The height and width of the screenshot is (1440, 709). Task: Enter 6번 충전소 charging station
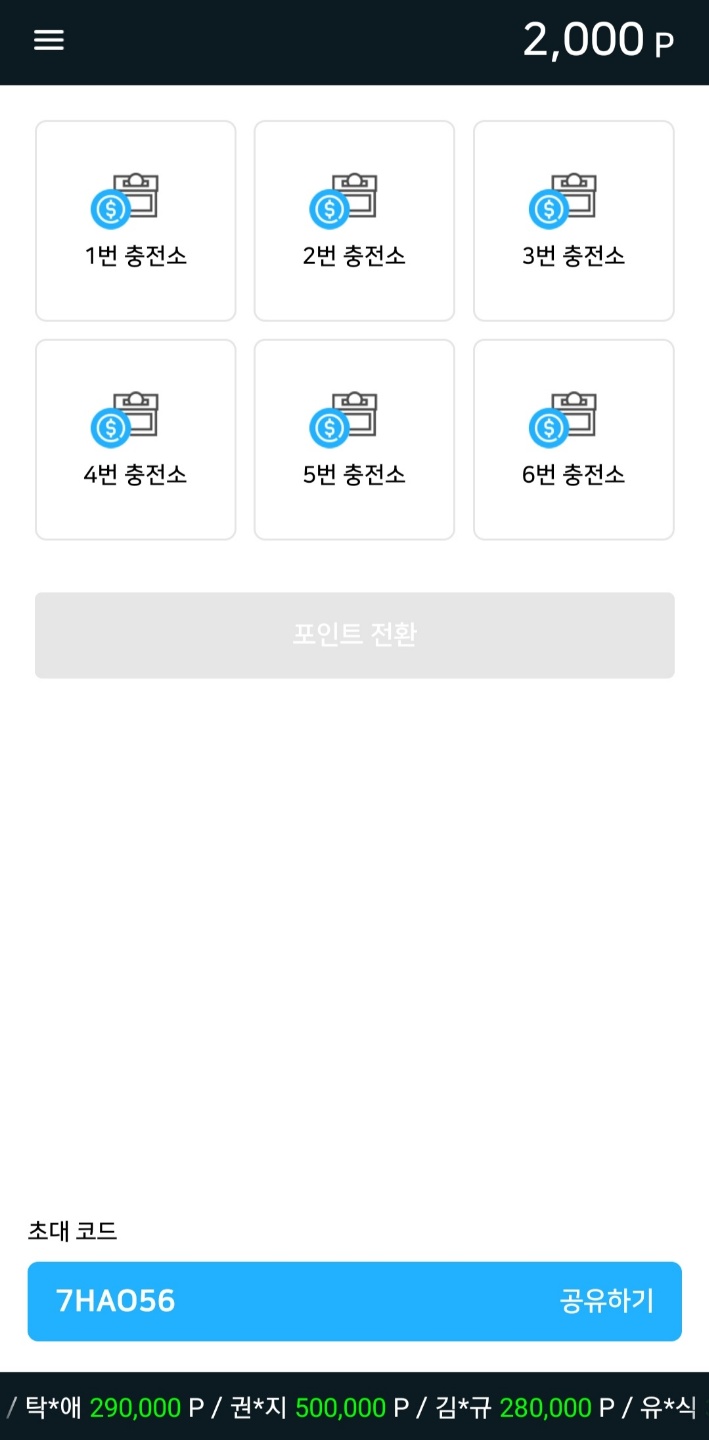[x=573, y=440]
